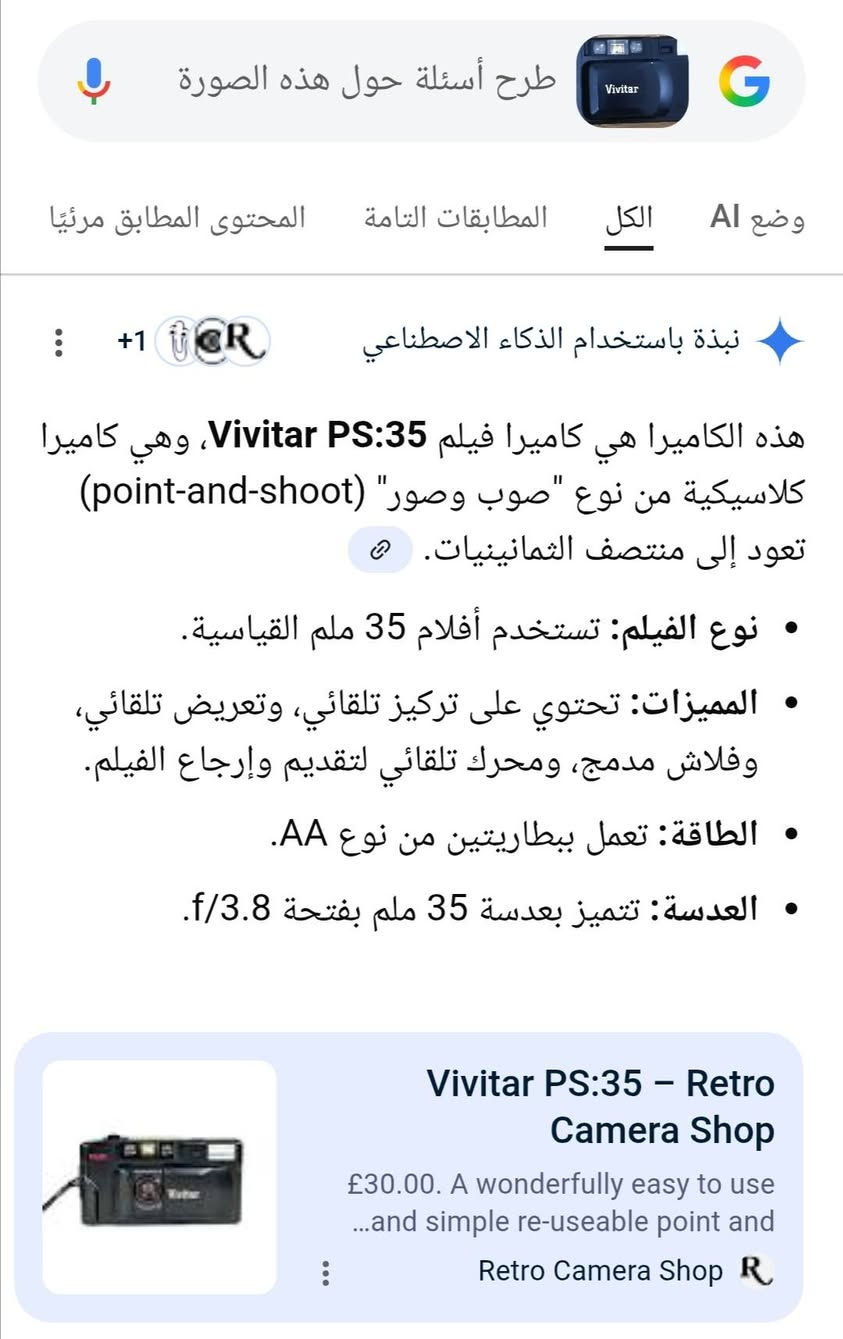Open the Google logo home
843x1339 pixels.
744,81
